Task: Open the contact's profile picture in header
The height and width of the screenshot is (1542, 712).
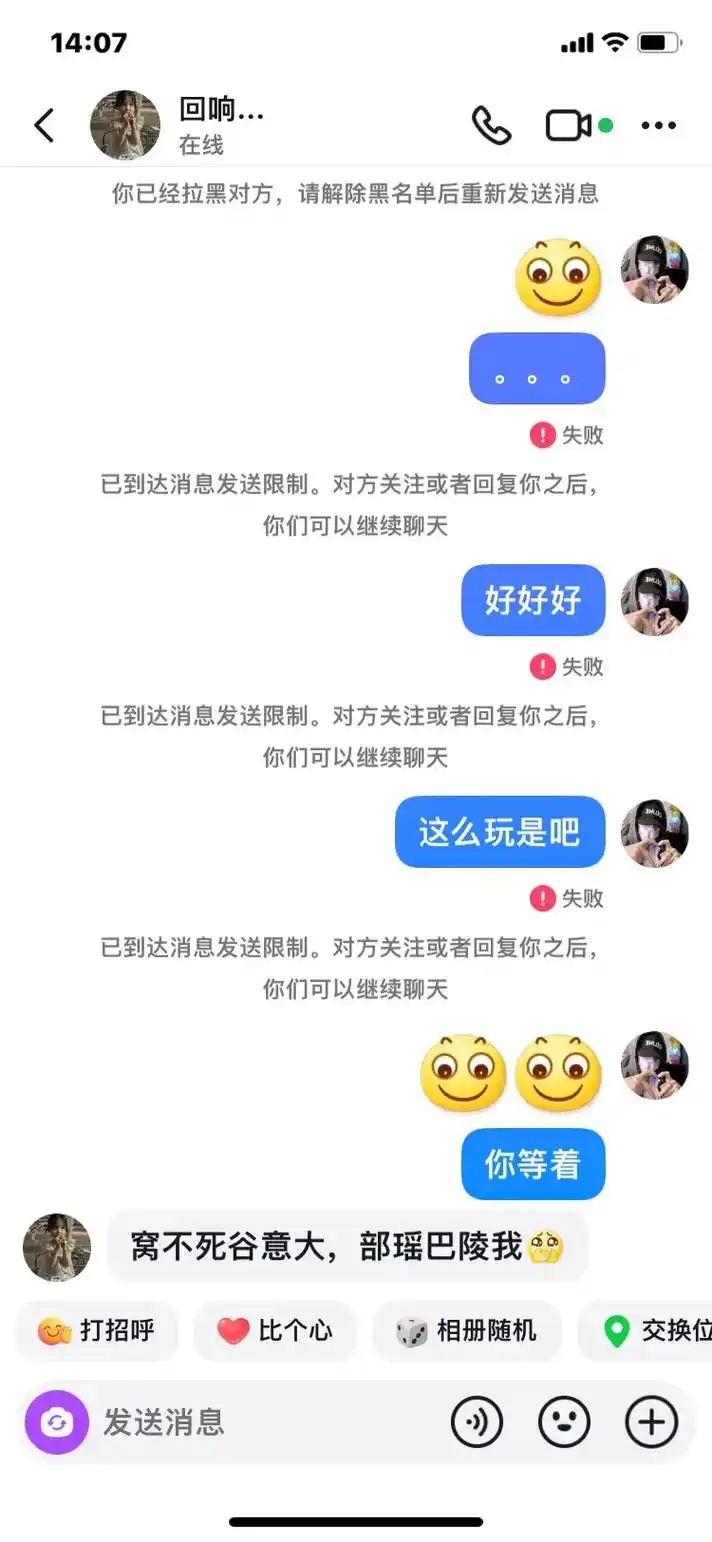Action: 125,126
